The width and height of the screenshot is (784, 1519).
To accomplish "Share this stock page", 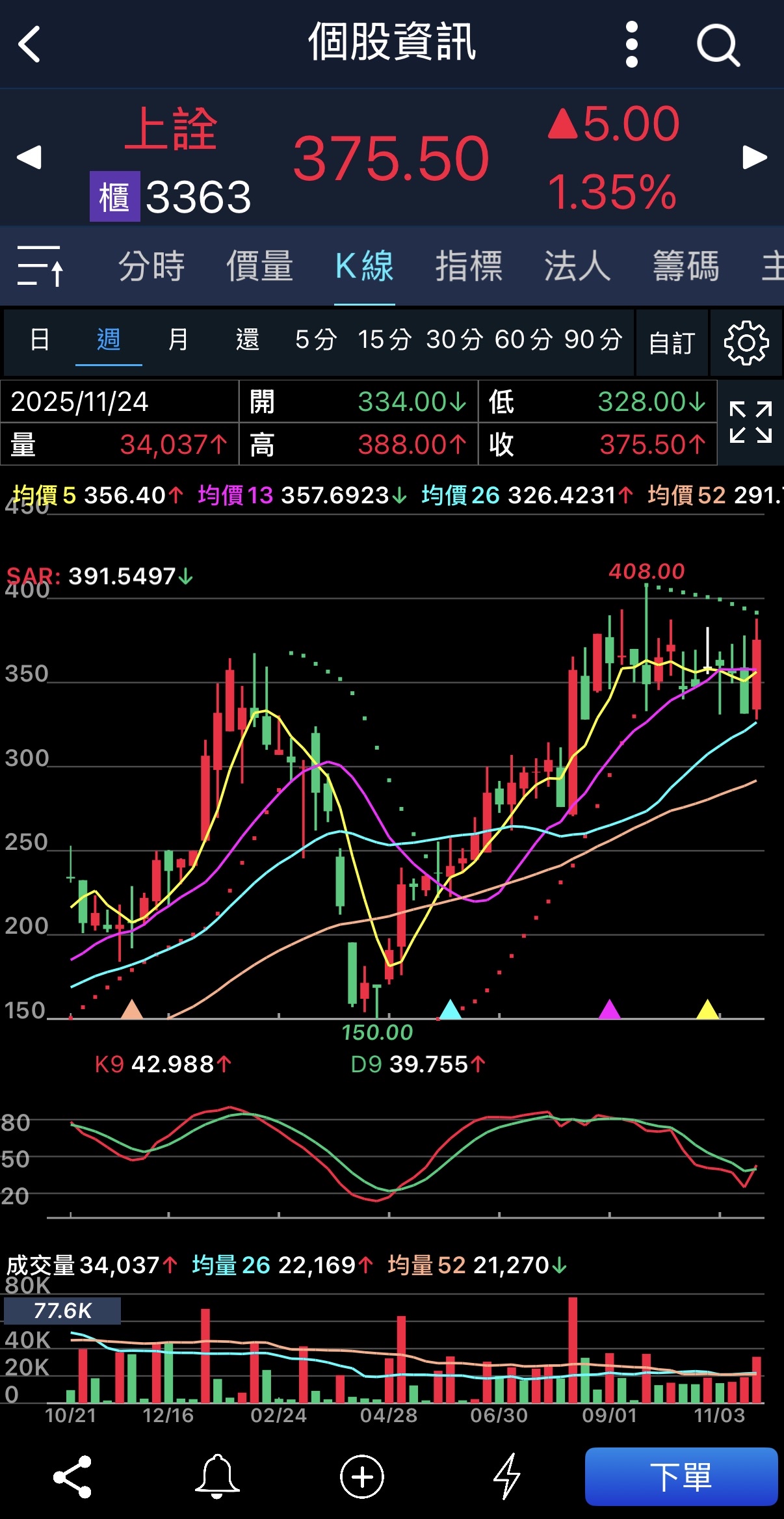I will pyautogui.click(x=72, y=1477).
